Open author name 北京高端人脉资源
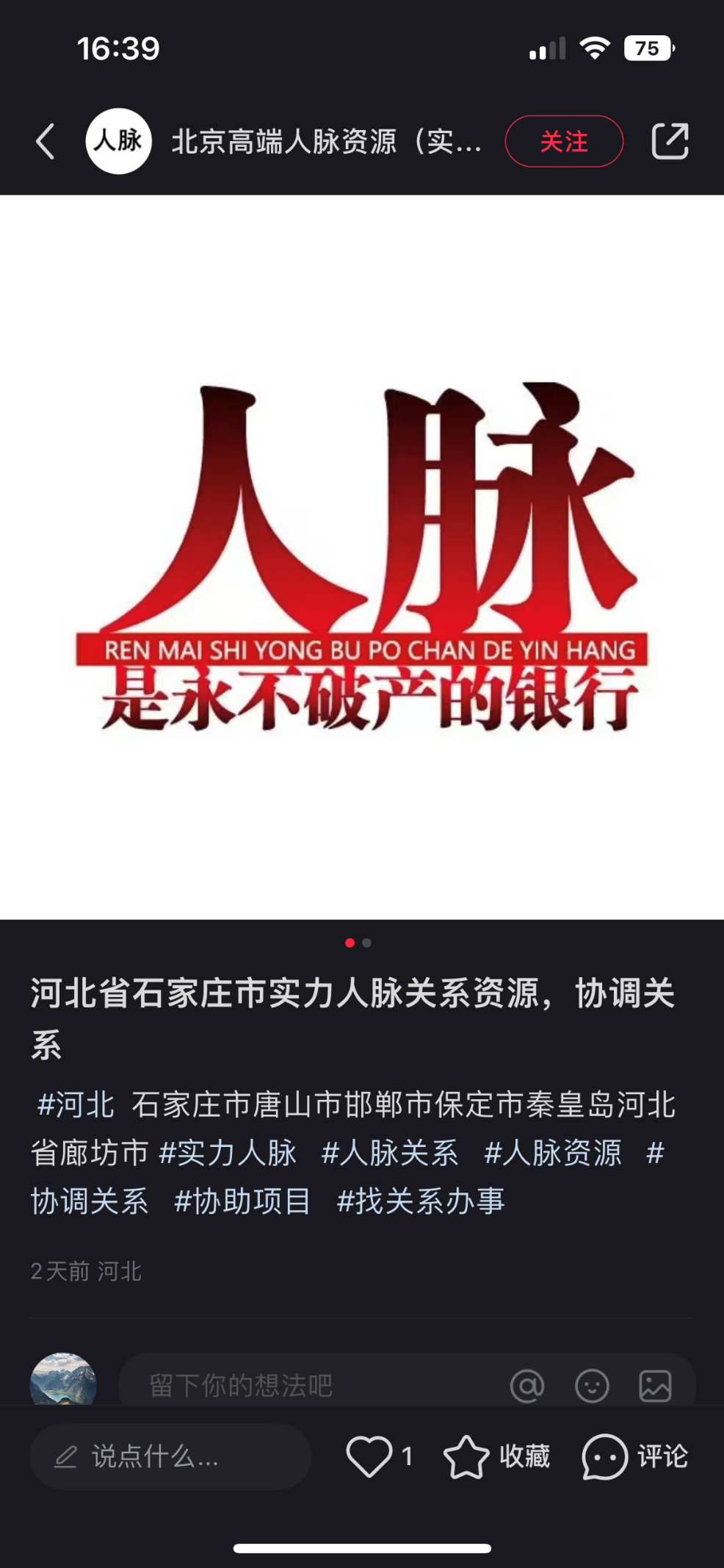This screenshot has height=1568, width=724. click(x=325, y=142)
